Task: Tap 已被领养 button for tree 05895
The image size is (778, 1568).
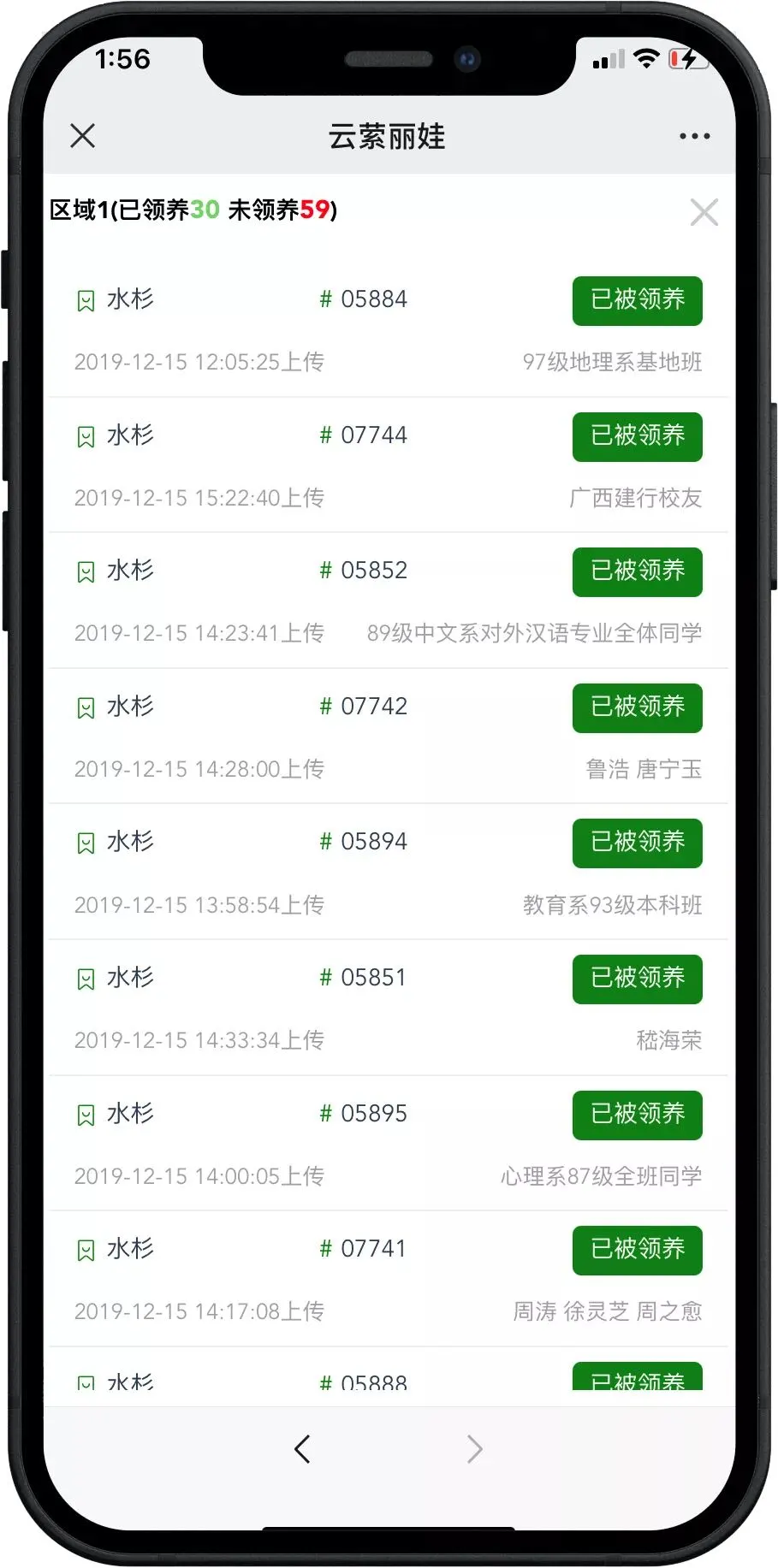Action: point(637,1114)
